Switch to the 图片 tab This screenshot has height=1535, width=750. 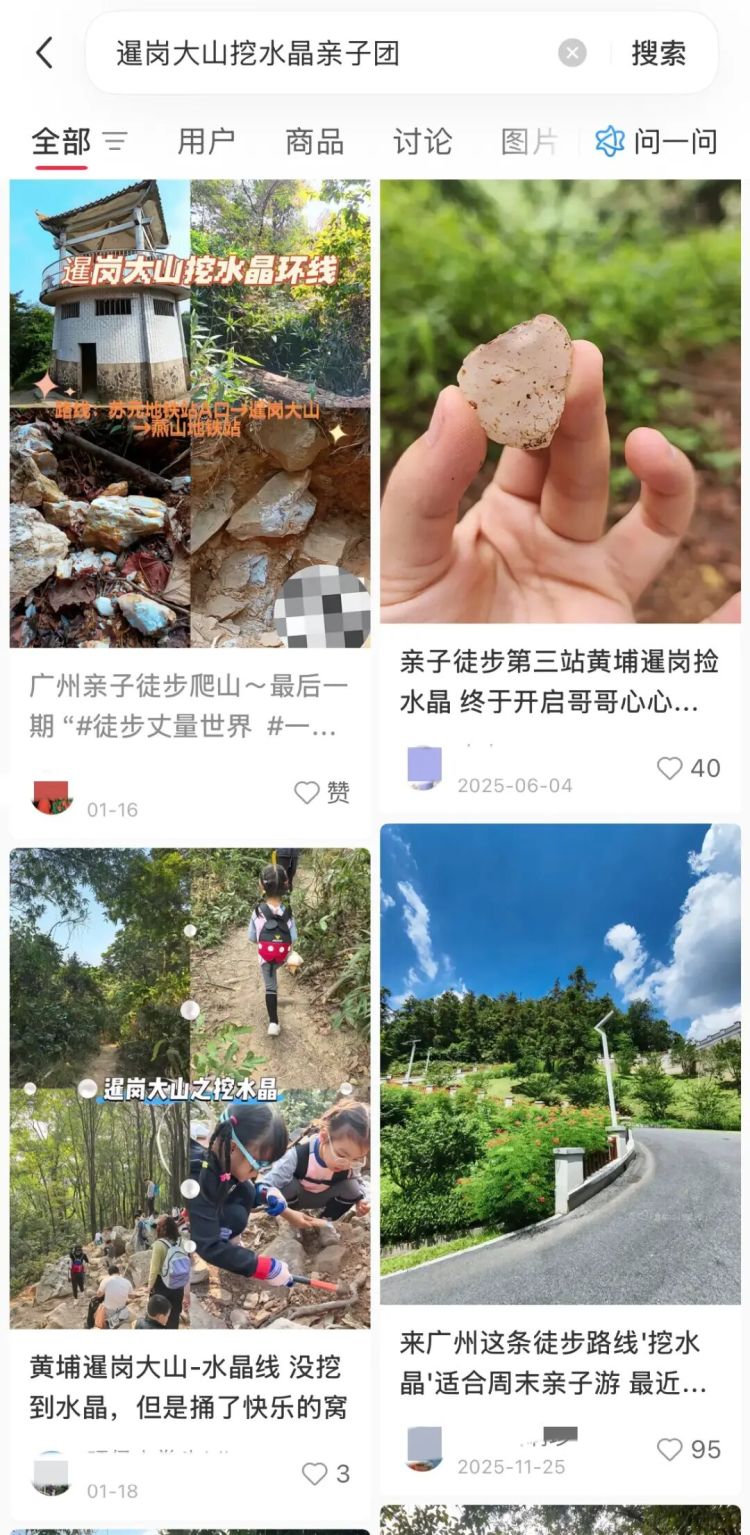(529, 142)
